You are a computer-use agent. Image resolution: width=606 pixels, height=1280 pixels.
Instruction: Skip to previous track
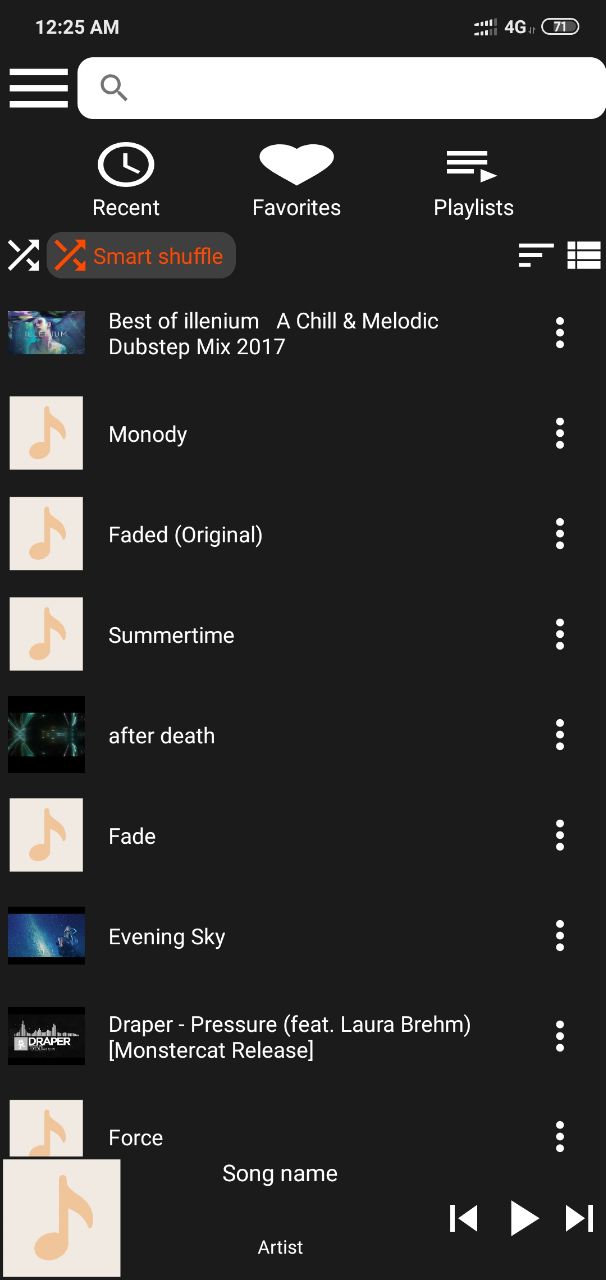click(x=463, y=1218)
